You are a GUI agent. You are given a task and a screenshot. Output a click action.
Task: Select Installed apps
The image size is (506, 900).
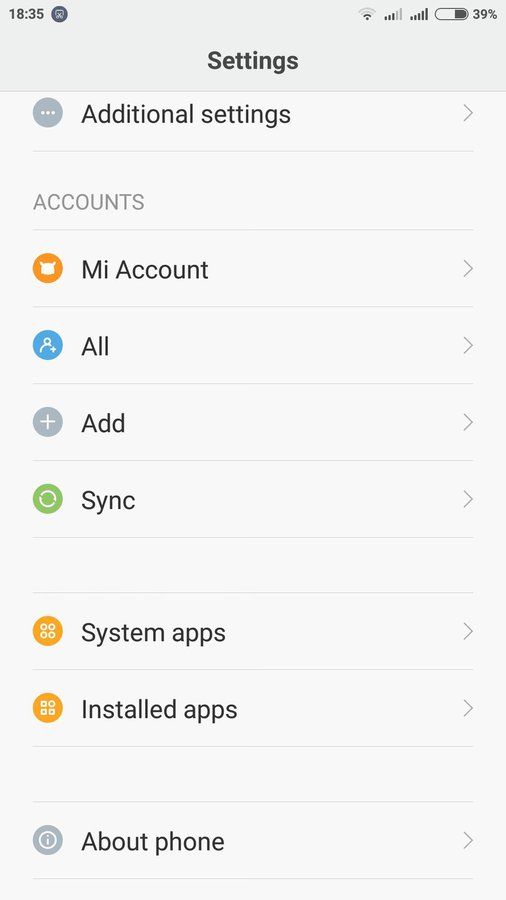tap(253, 708)
